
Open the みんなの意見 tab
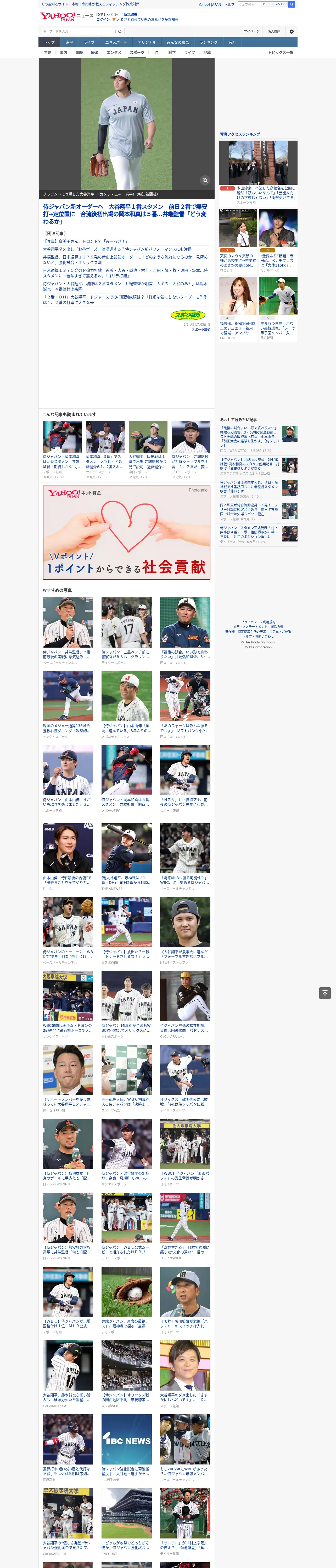click(177, 43)
